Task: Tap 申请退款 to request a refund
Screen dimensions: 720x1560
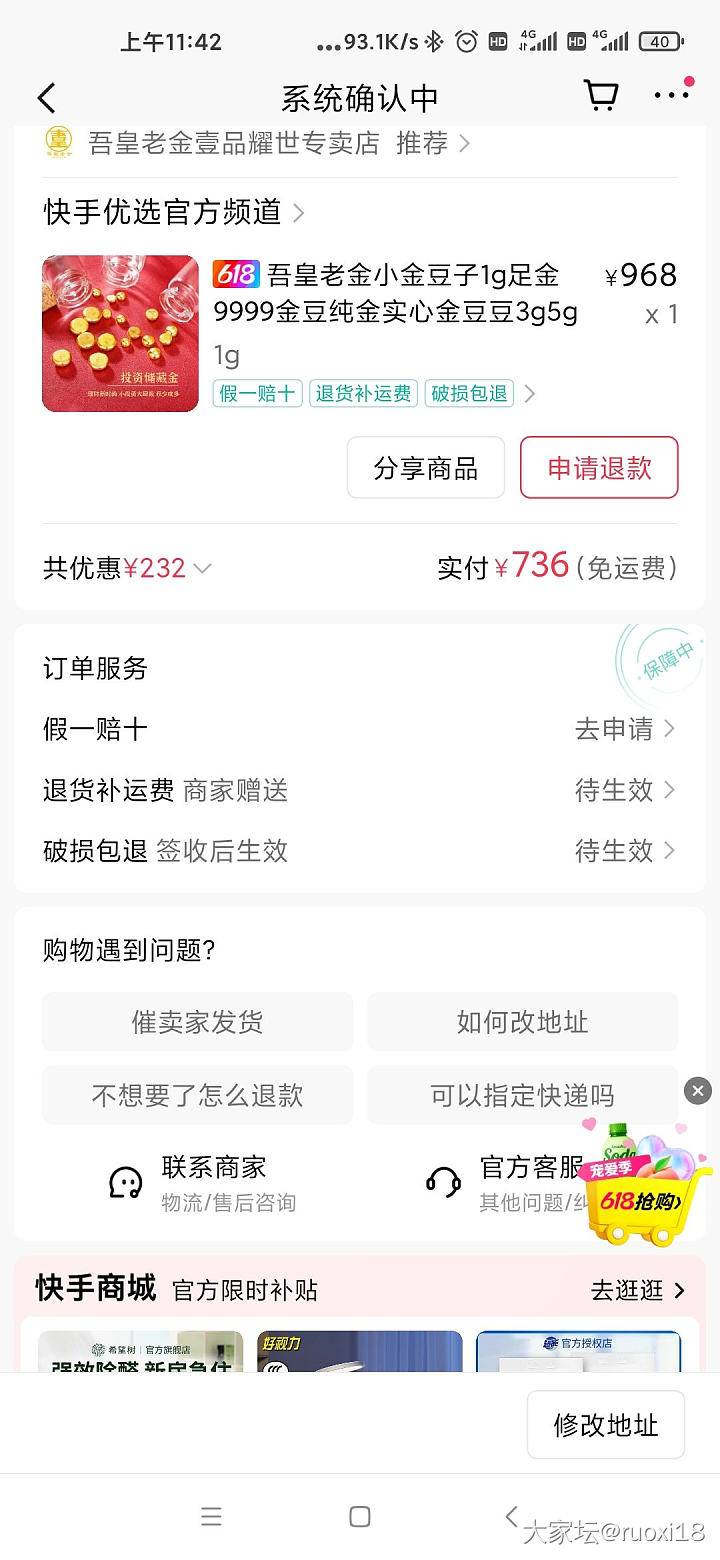Action: click(599, 468)
